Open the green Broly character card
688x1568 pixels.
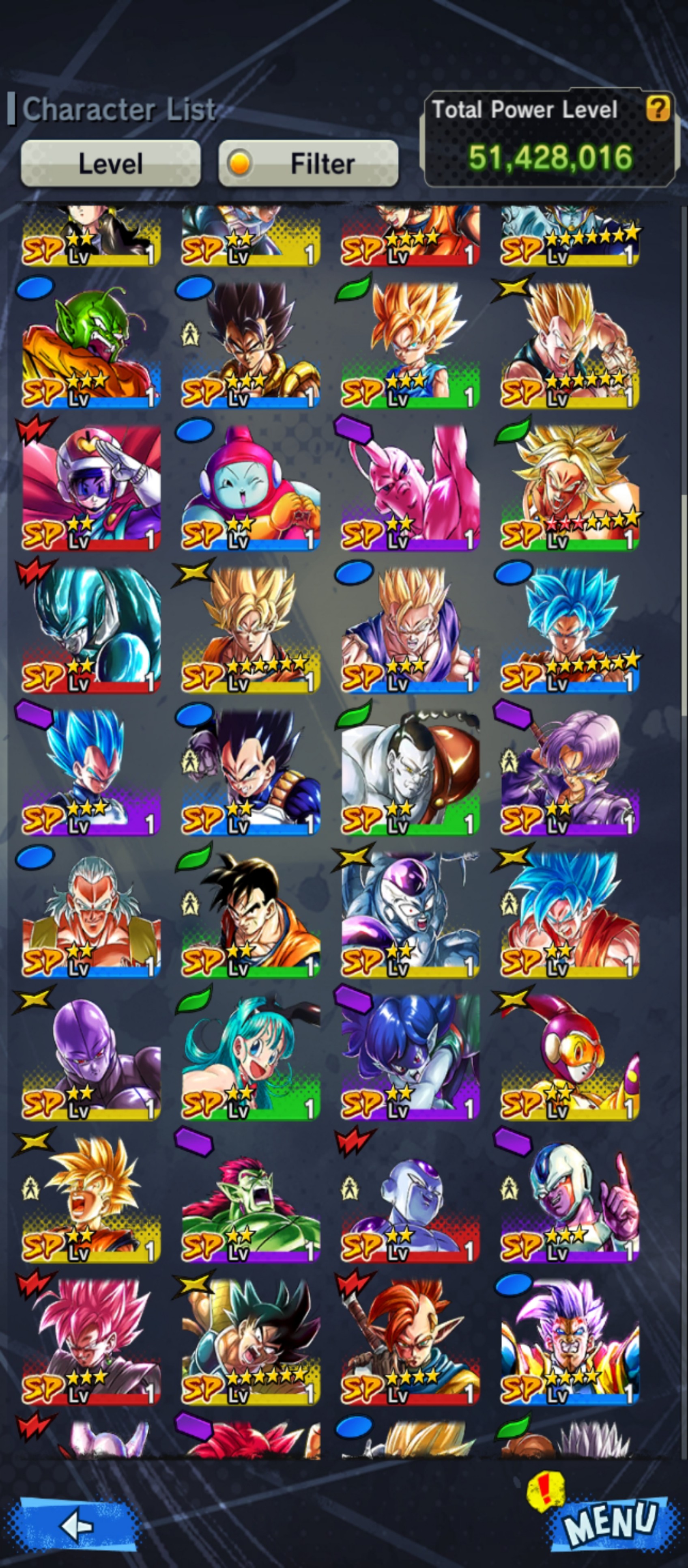(570, 488)
